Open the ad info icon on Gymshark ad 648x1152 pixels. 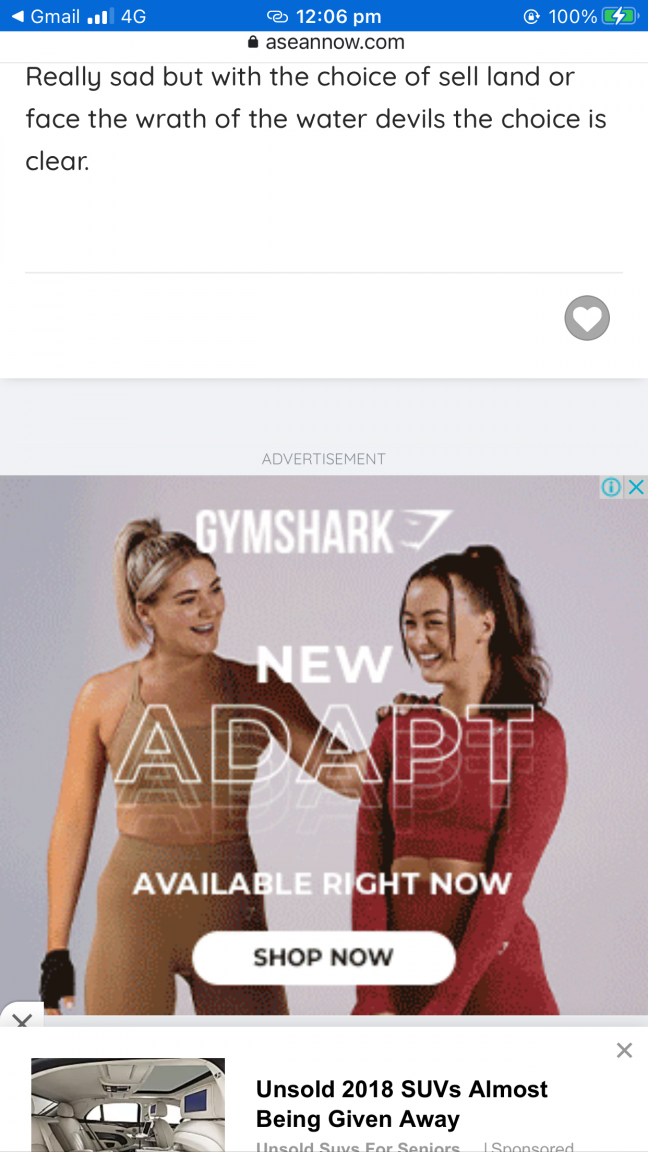[611, 487]
